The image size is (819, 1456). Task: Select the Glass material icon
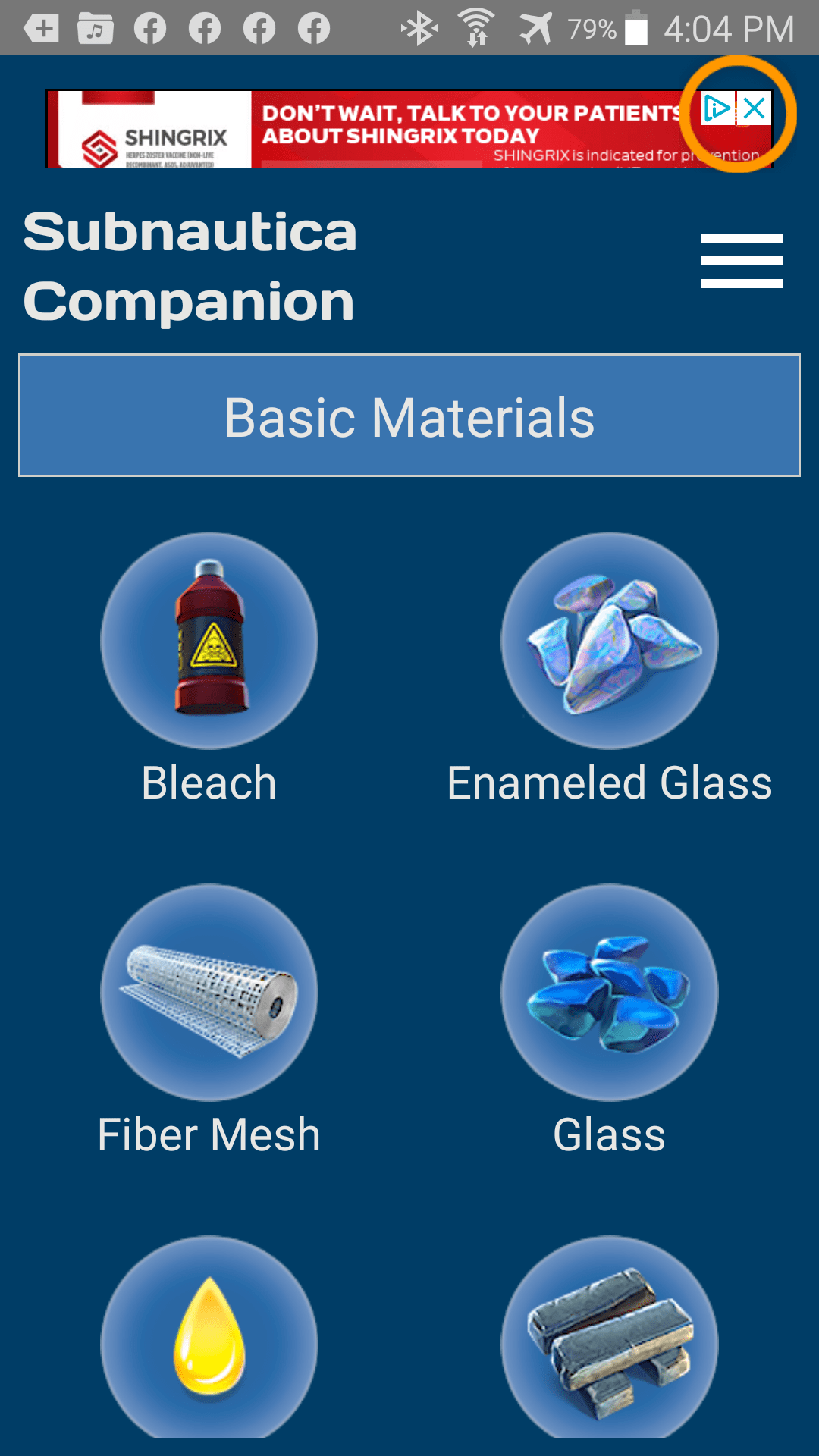609,992
